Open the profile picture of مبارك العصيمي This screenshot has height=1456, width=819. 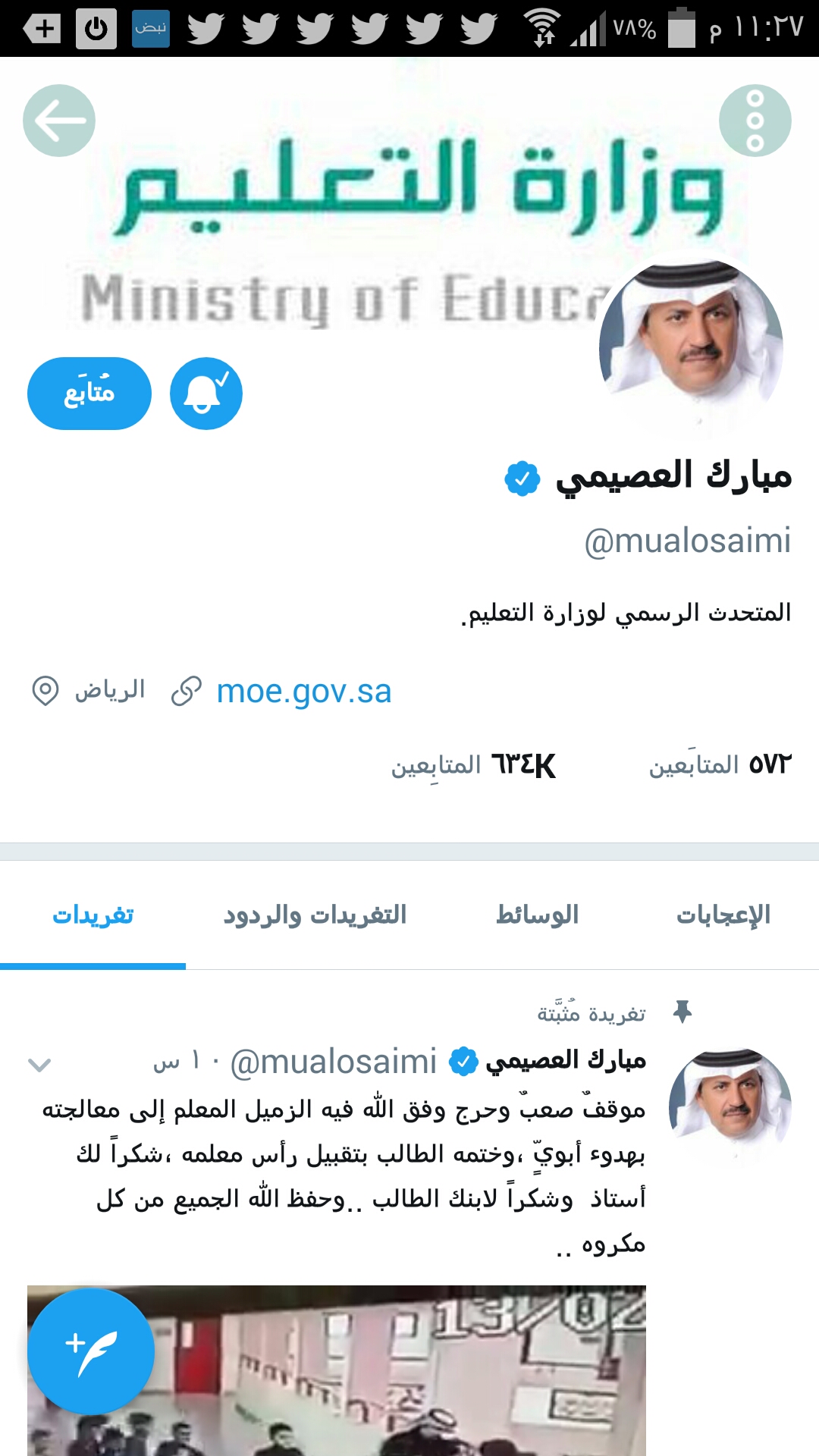tap(691, 347)
